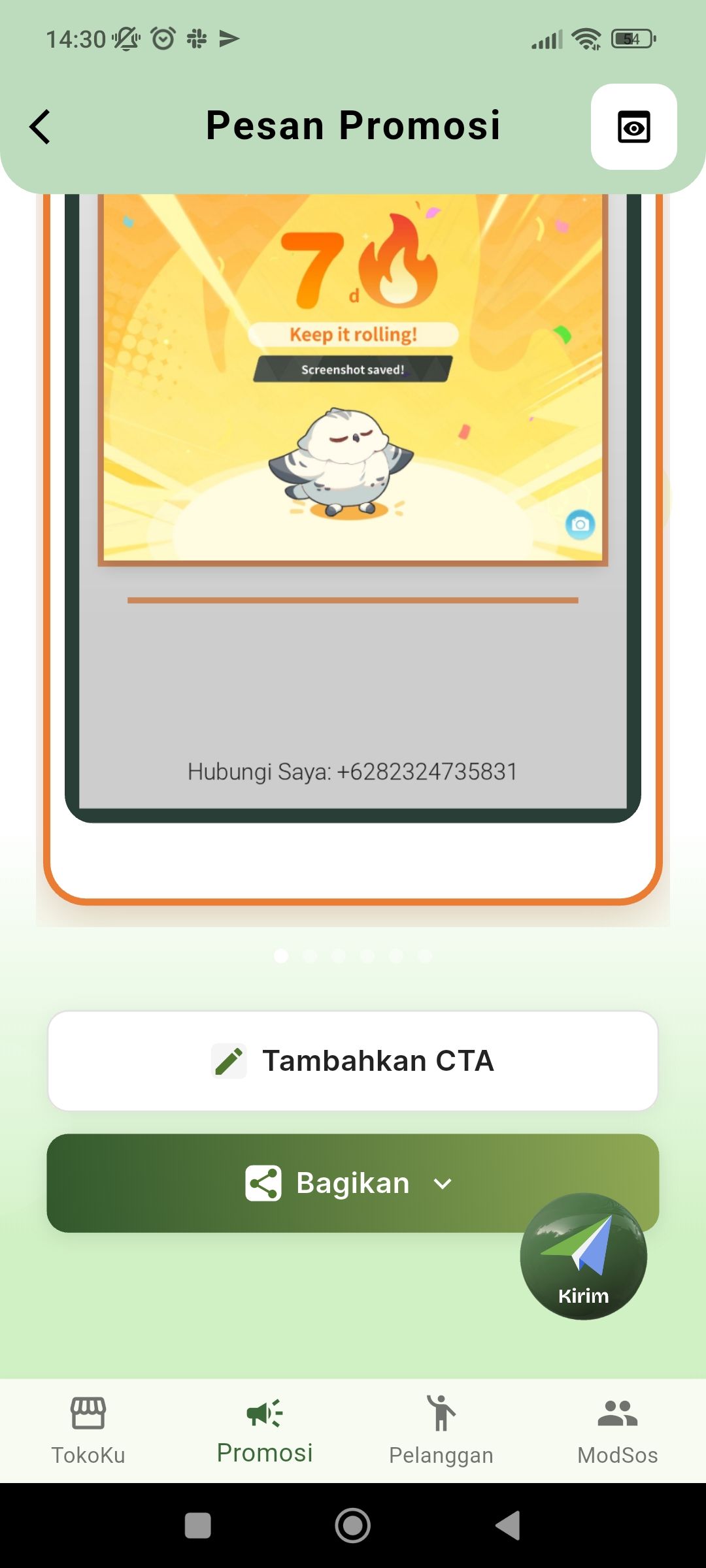Toggle the preview eye icon top right

point(633,127)
